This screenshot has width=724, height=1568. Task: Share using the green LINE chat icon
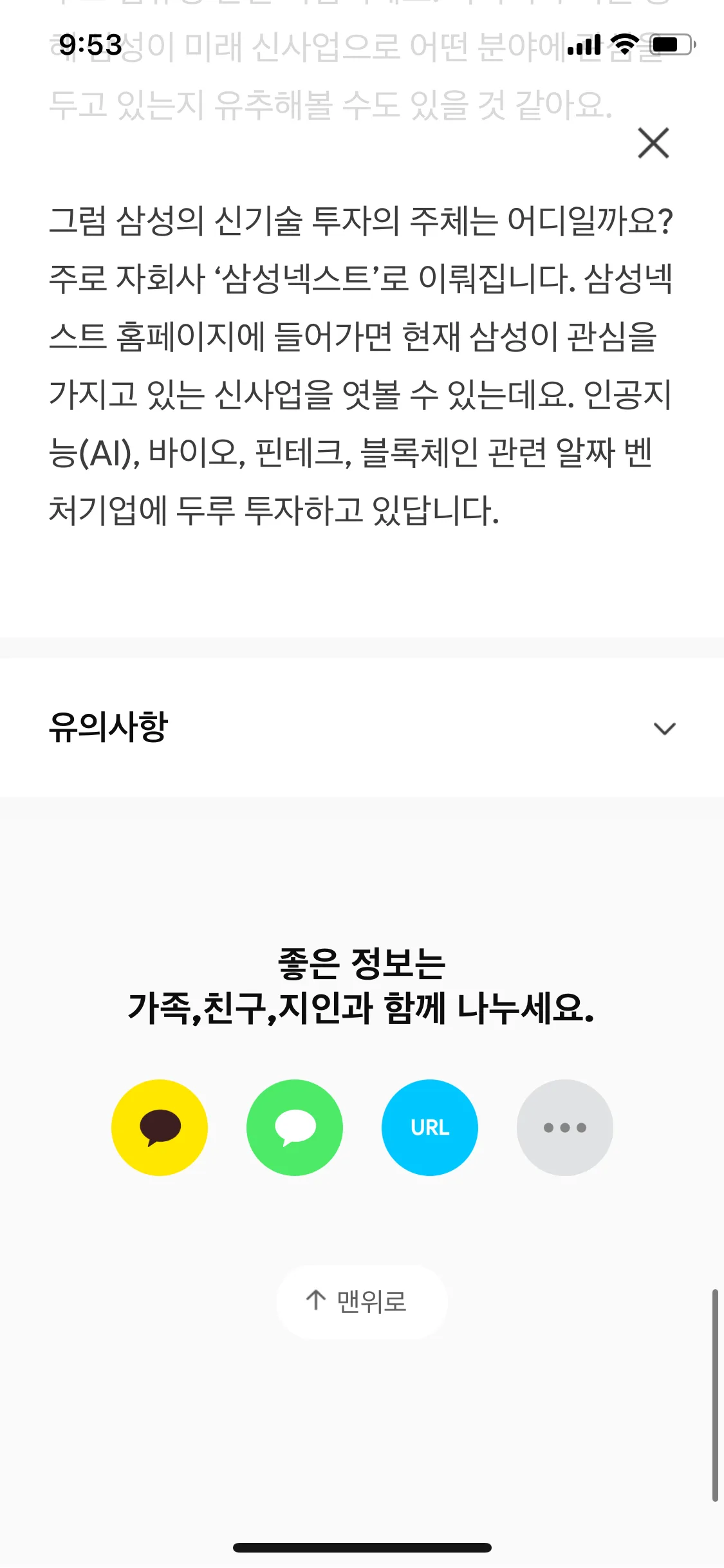(294, 1127)
